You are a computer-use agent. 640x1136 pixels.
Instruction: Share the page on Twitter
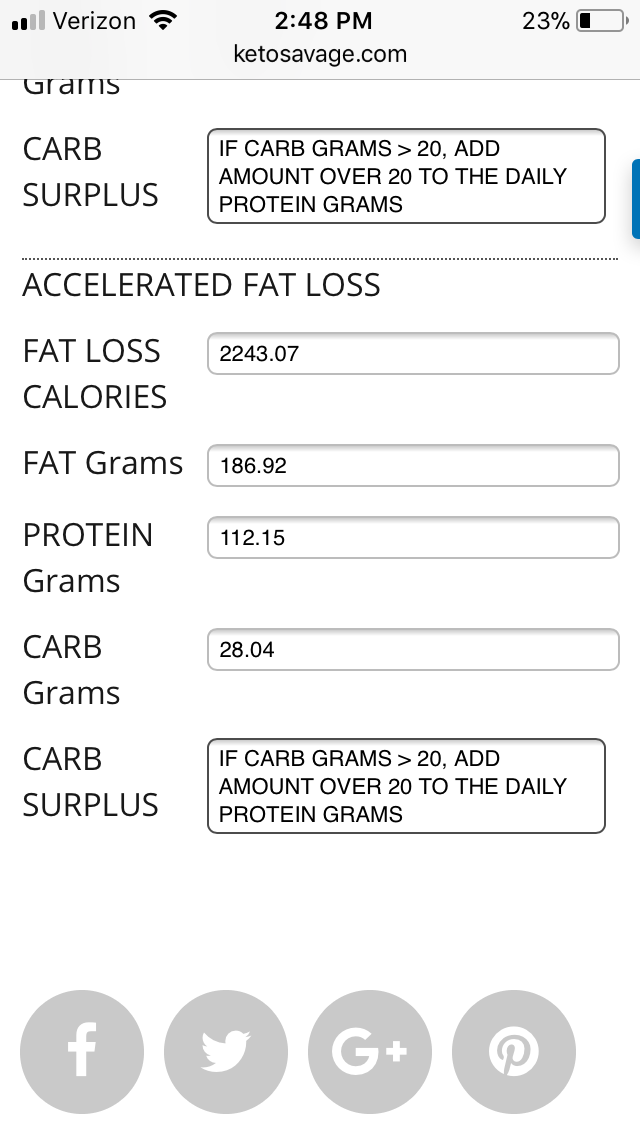(225, 1052)
